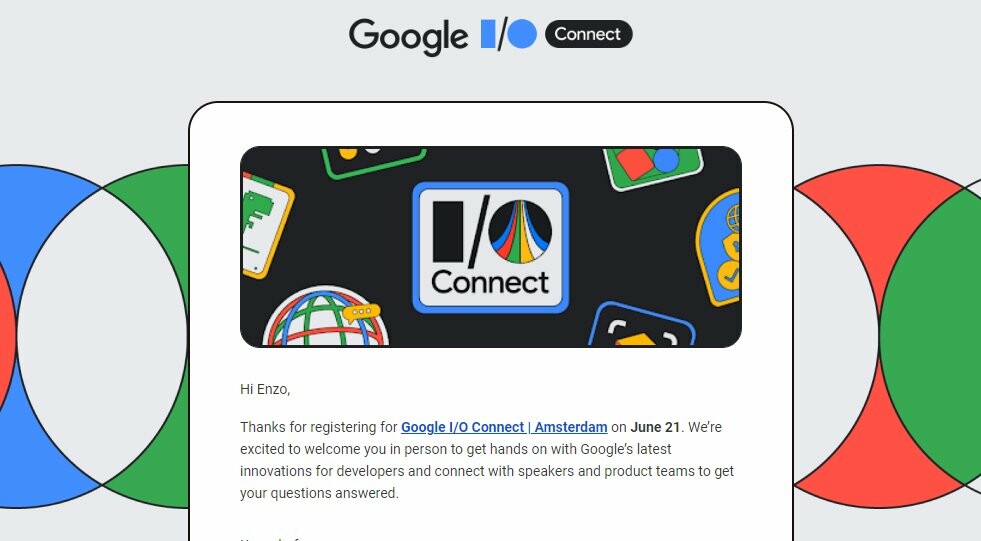Open the Google I/O Connect | Amsterdam link
981x541 pixels.
point(504,427)
